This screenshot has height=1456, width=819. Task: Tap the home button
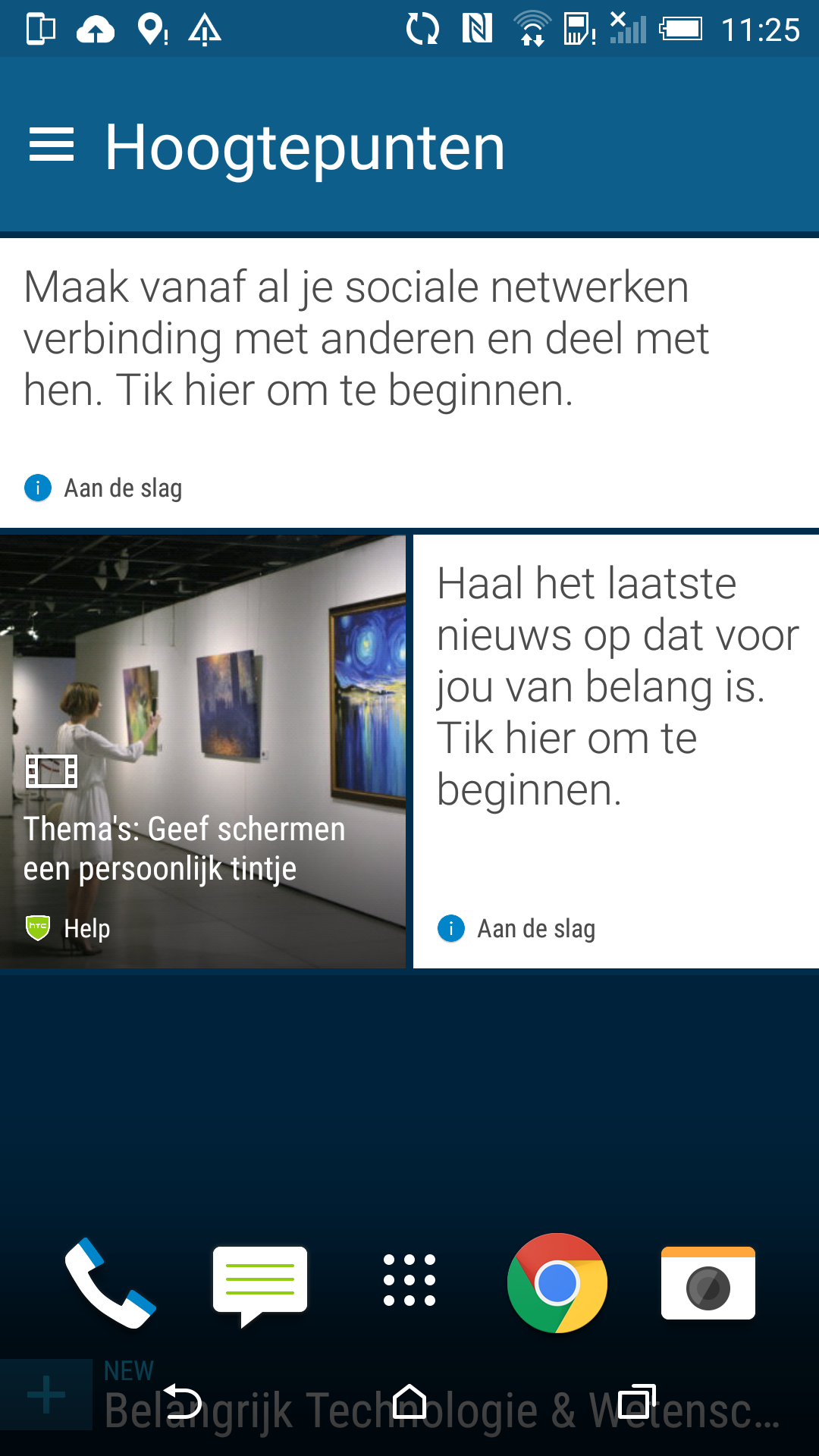pos(409,1401)
